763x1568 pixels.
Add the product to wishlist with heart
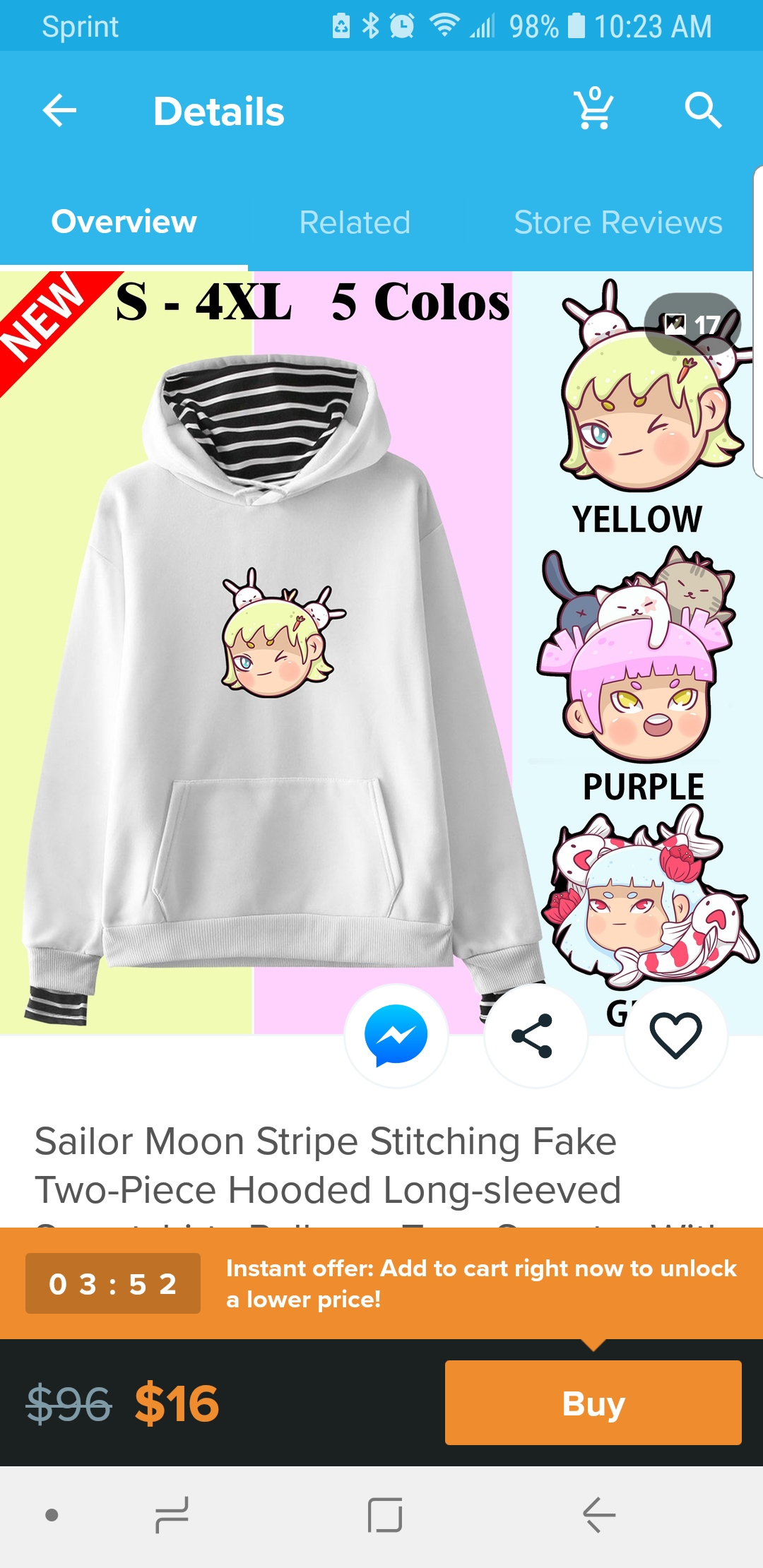click(x=675, y=1036)
